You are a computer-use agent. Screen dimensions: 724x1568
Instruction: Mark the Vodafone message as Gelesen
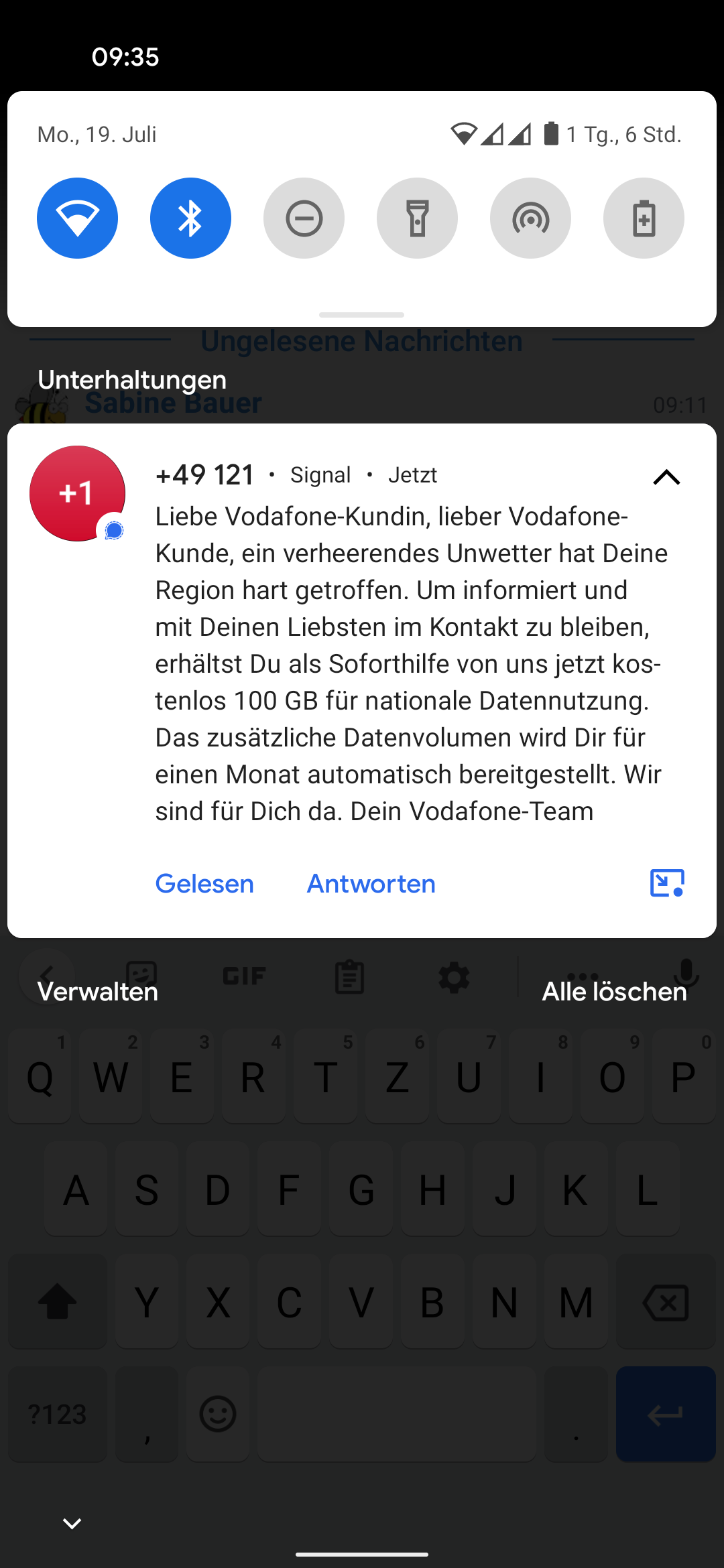coord(204,884)
